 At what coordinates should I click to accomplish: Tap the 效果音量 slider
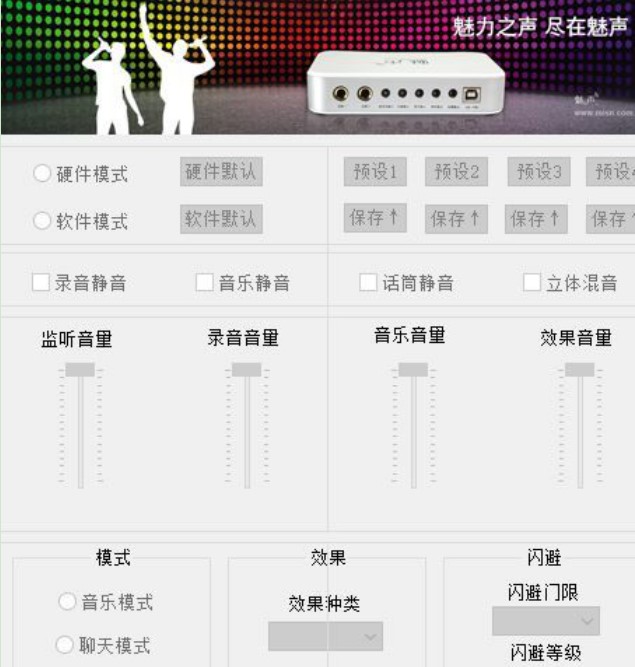point(579,370)
